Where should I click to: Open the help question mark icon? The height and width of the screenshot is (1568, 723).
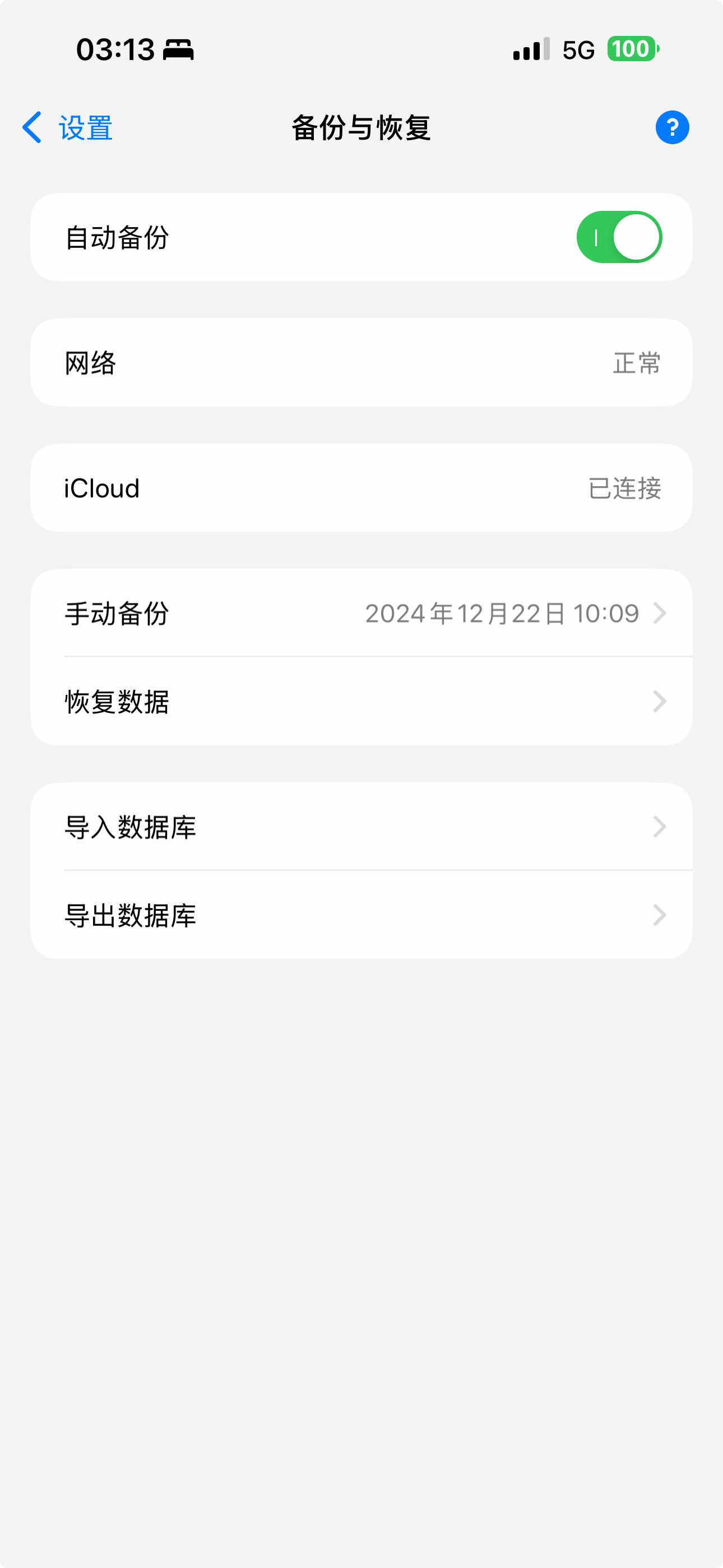tap(672, 128)
